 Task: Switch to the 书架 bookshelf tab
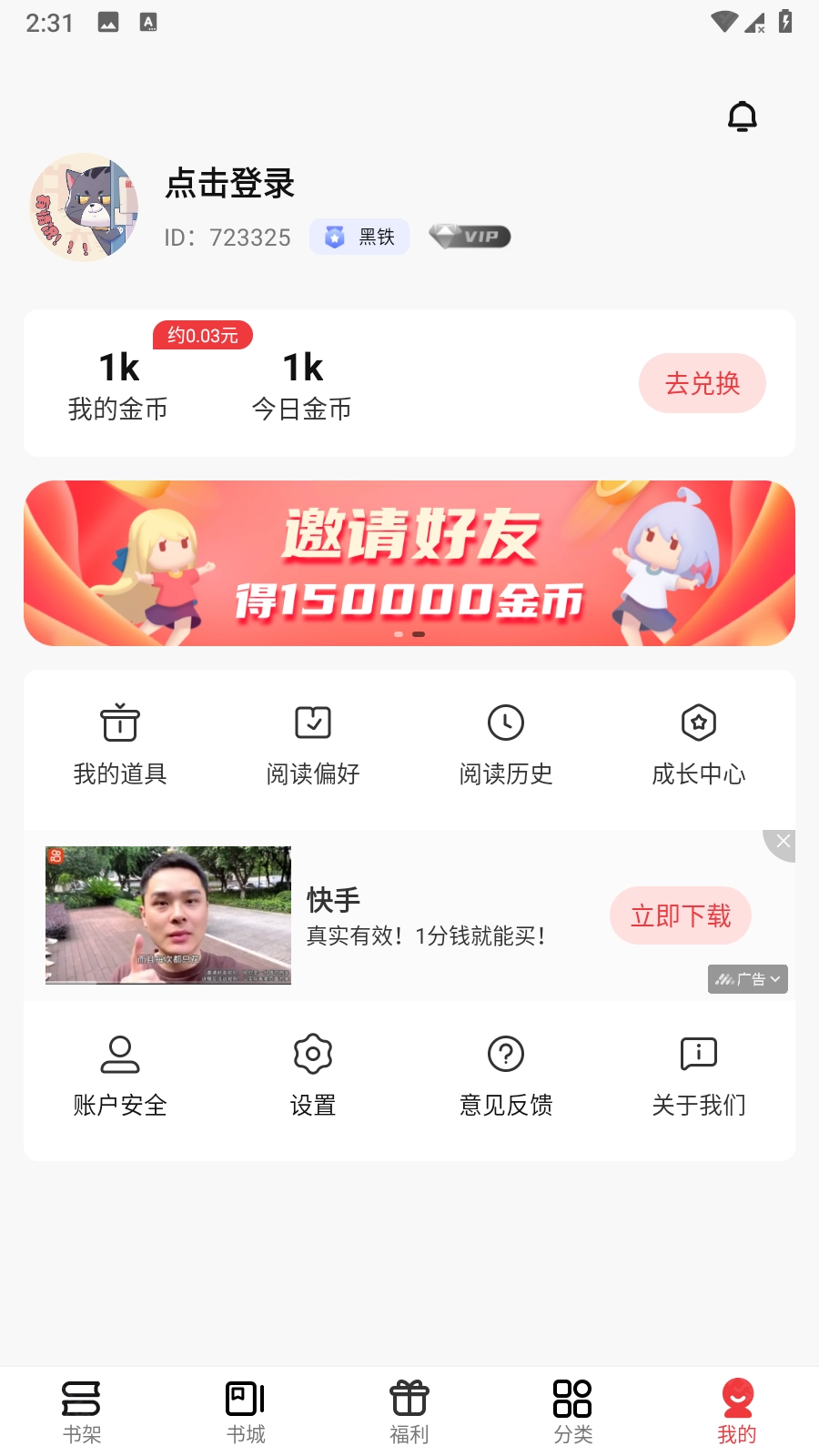pyautogui.click(x=82, y=1410)
